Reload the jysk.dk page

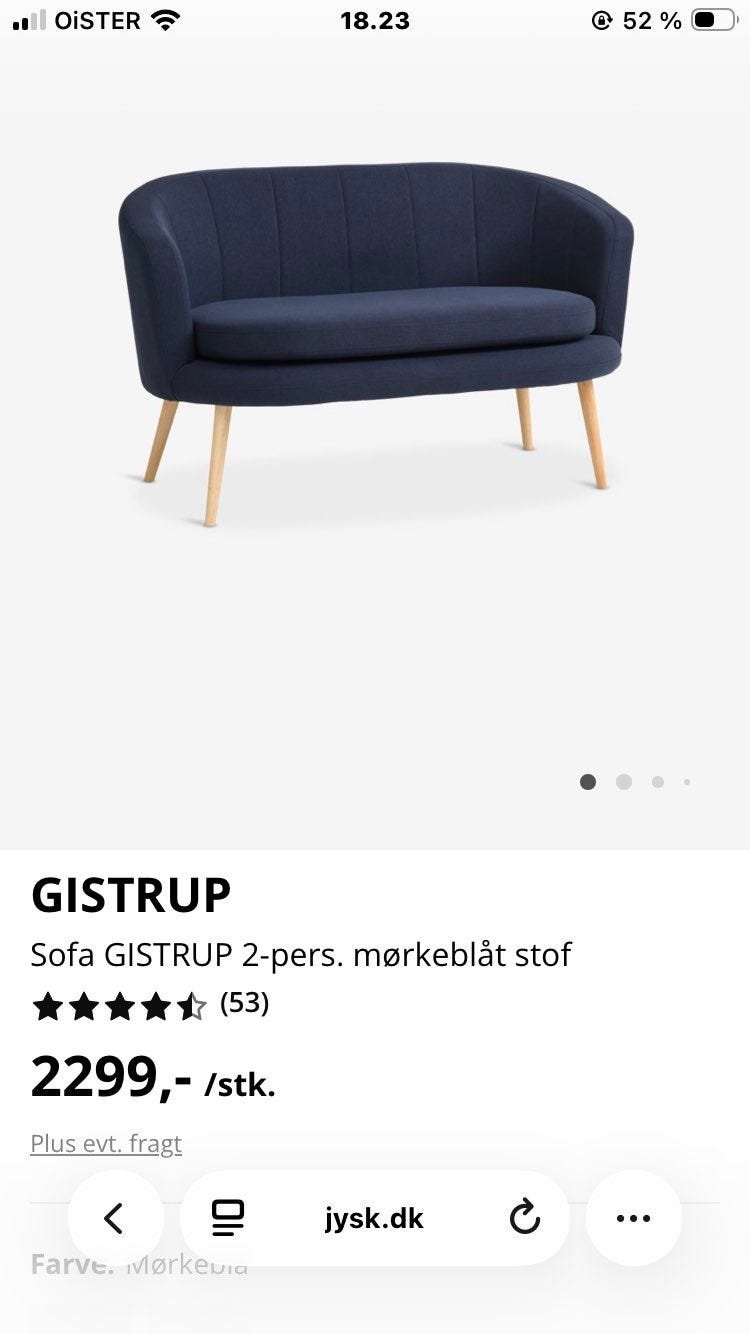click(524, 1218)
